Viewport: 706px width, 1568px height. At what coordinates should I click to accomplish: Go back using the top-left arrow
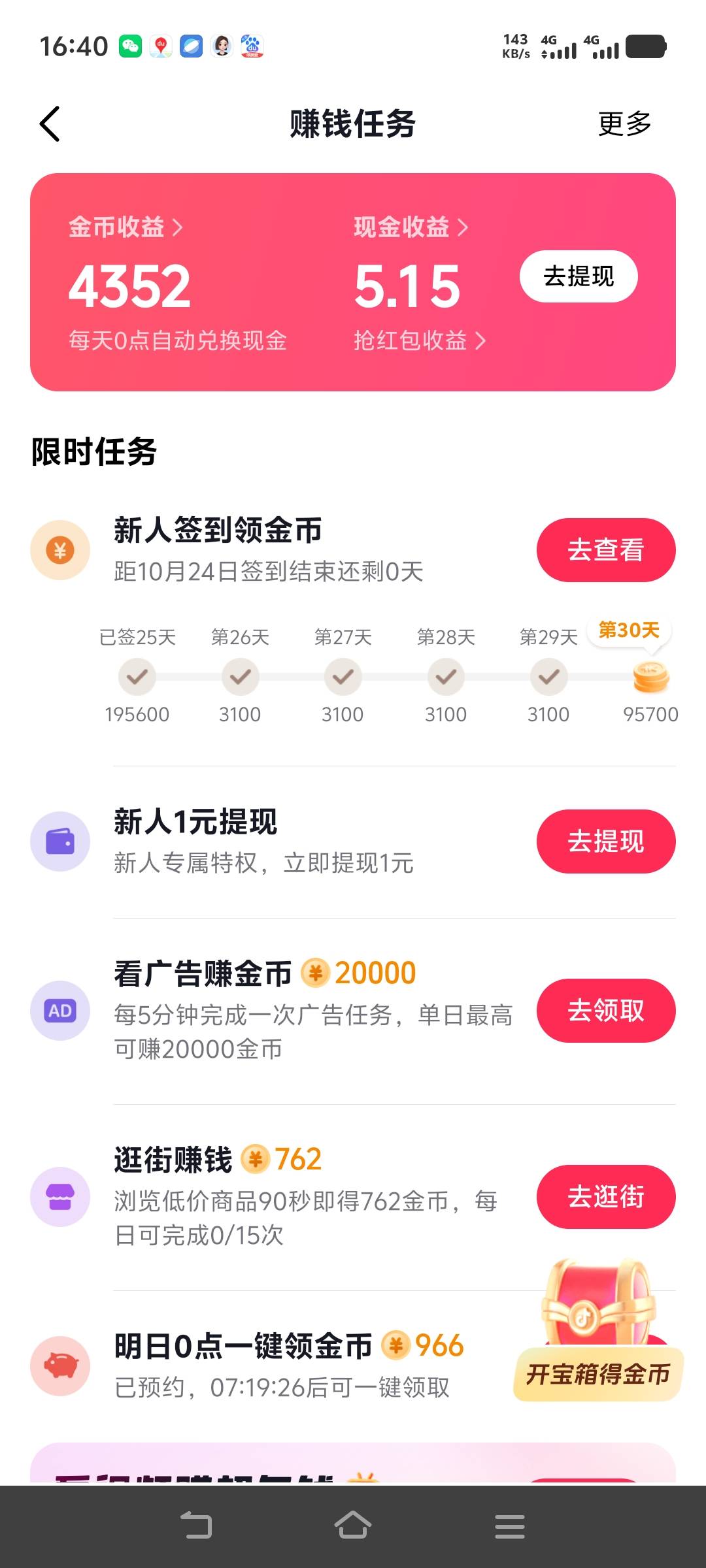[x=50, y=124]
